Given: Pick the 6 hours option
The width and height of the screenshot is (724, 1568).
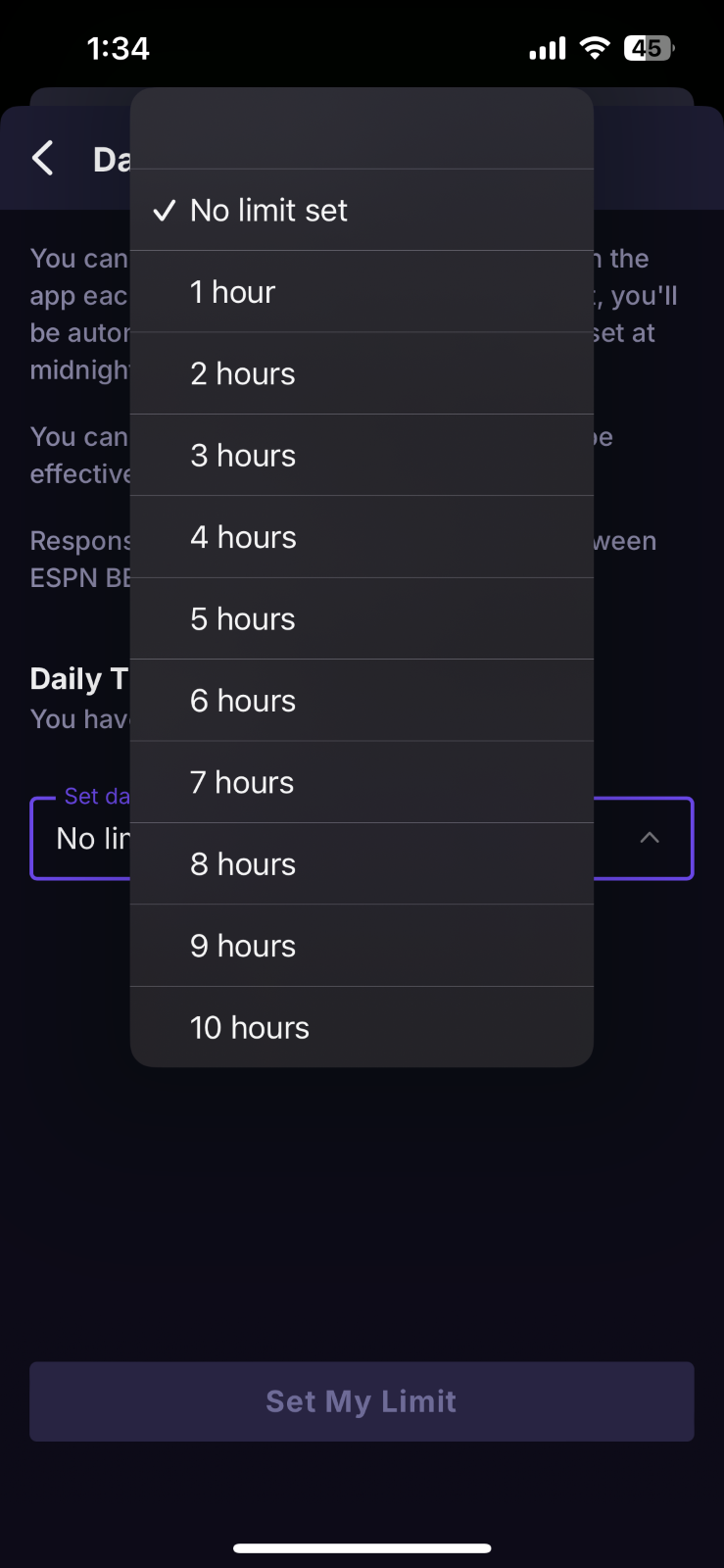Looking at the screenshot, I should [x=362, y=701].
